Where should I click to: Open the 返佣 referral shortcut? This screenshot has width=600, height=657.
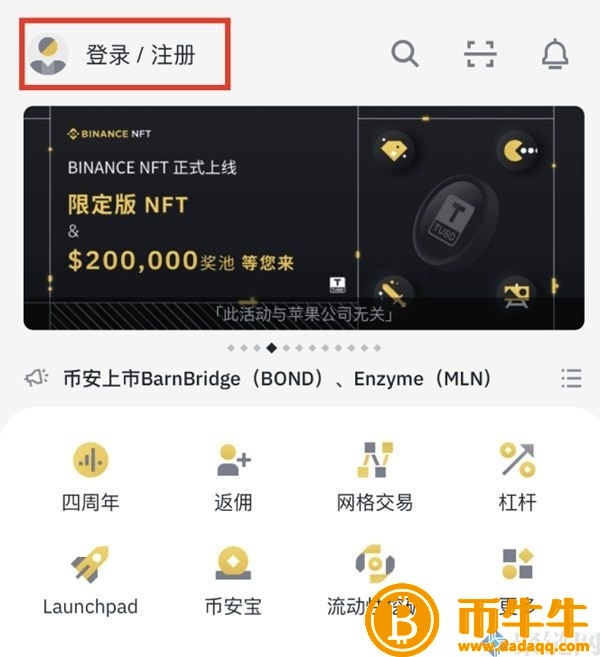coord(233,475)
